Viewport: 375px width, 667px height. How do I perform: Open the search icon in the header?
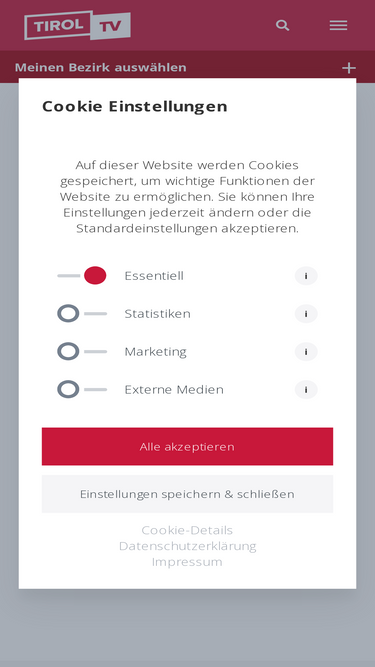click(282, 25)
